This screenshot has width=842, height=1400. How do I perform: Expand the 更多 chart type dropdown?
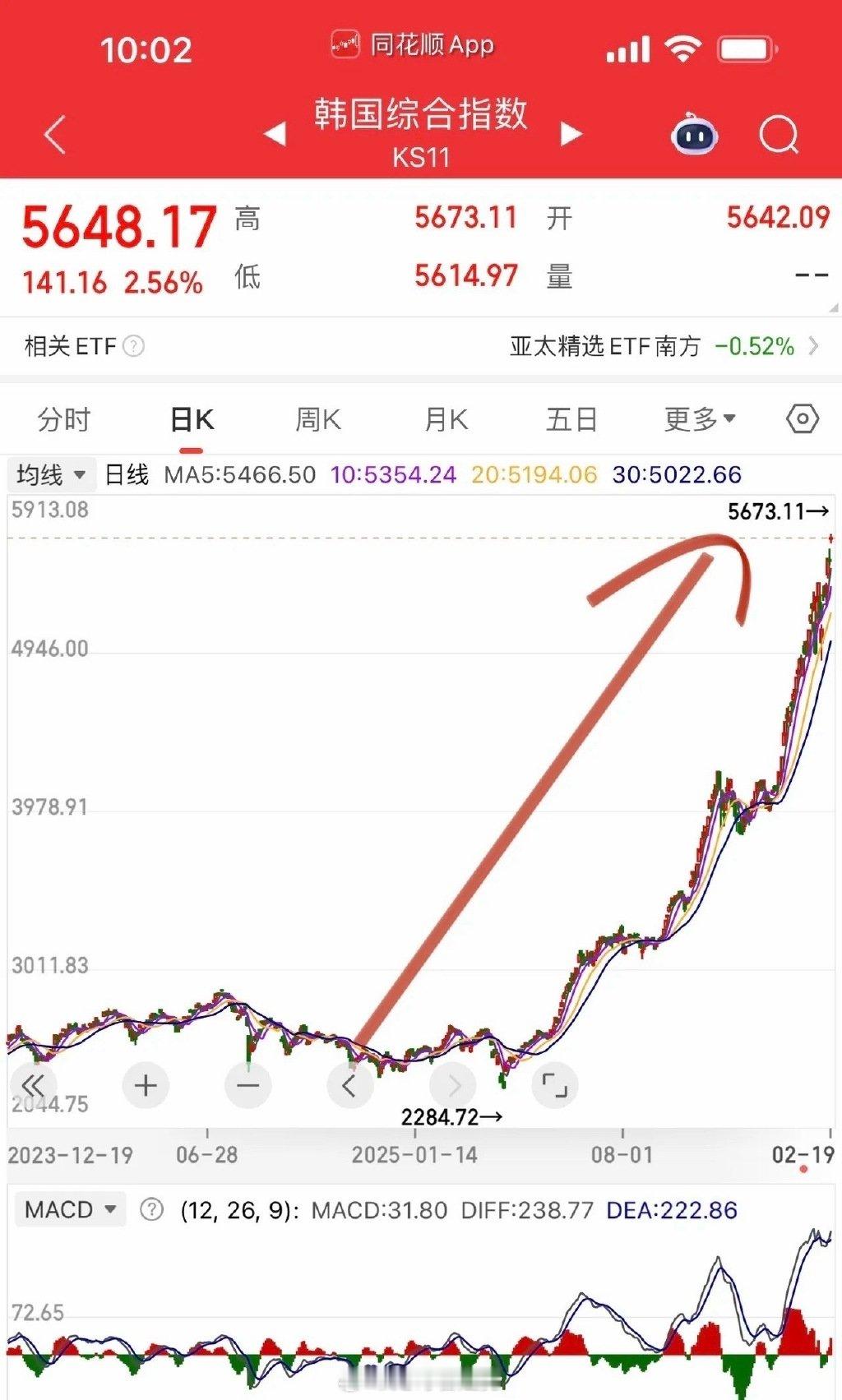[x=699, y=418]
